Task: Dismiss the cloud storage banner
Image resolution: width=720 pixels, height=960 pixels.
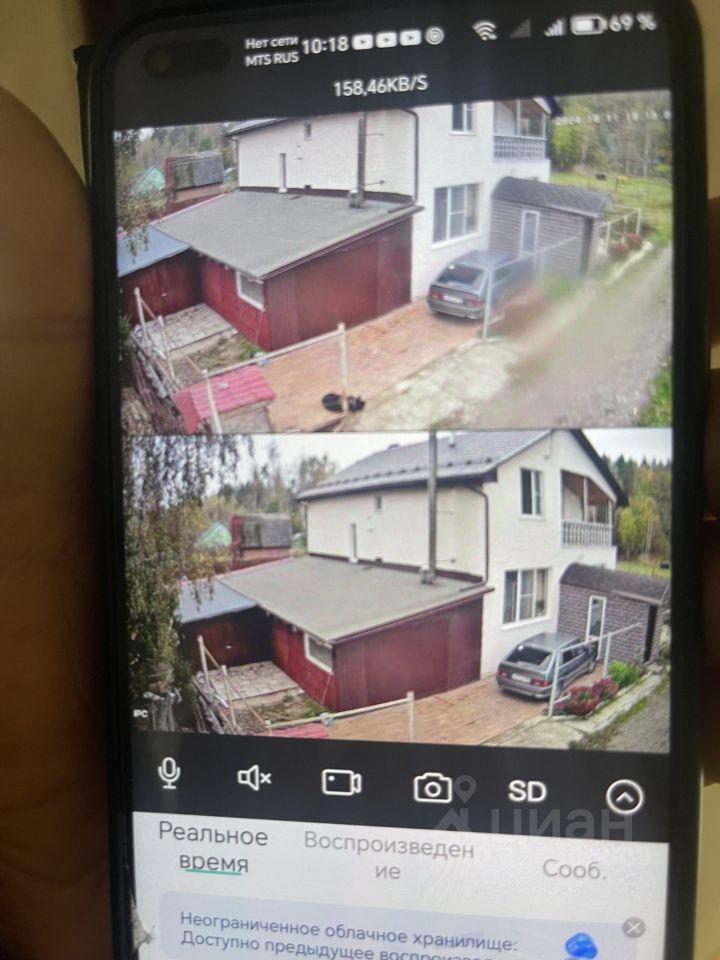Action: (x=633, y=927)
